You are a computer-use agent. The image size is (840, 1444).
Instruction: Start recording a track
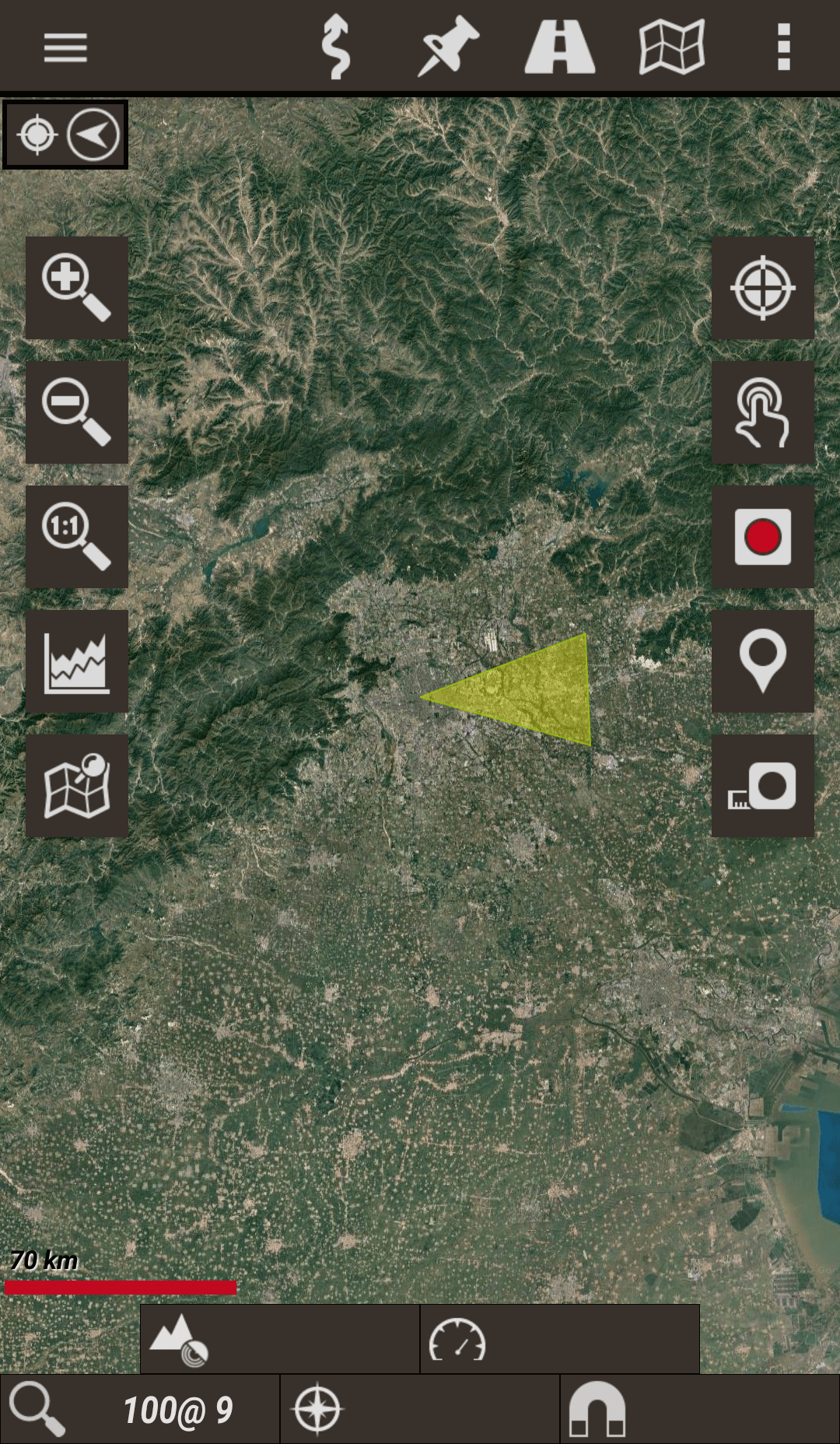763,537
